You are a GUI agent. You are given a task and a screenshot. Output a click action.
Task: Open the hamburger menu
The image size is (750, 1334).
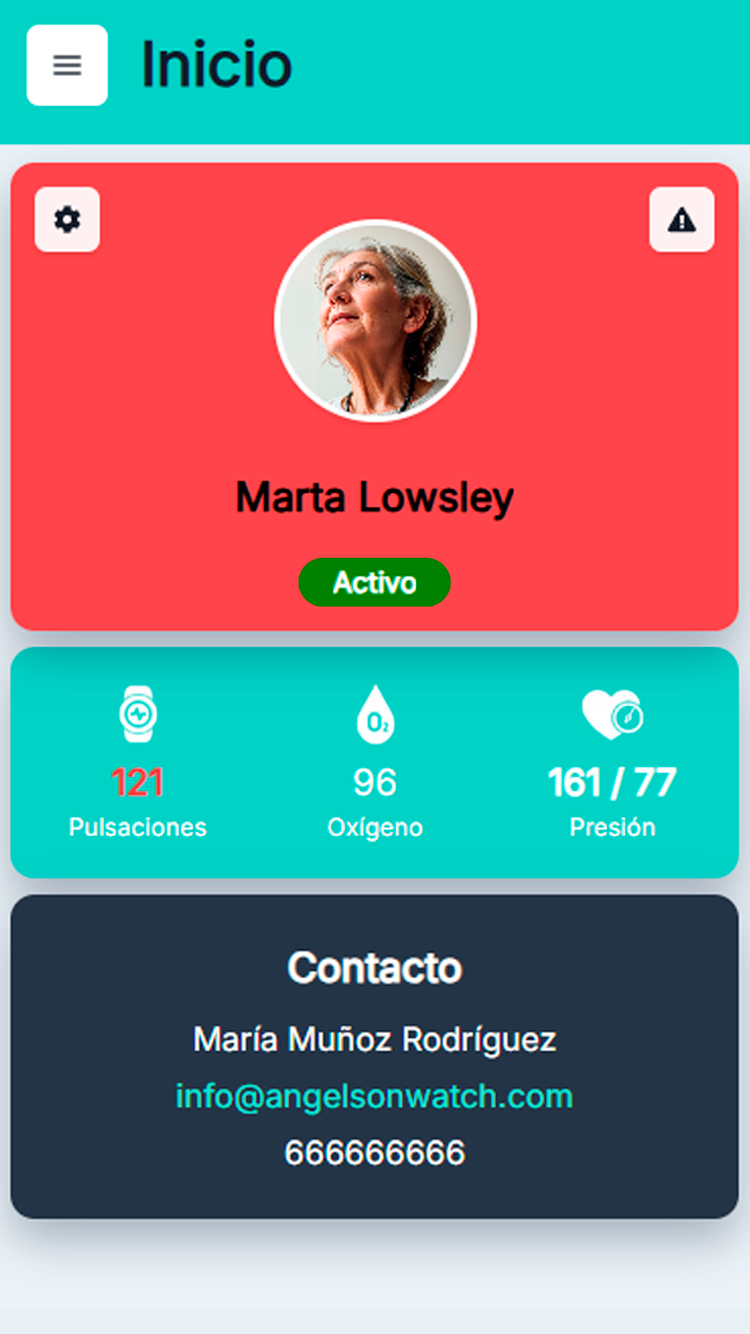pos(67,65)
